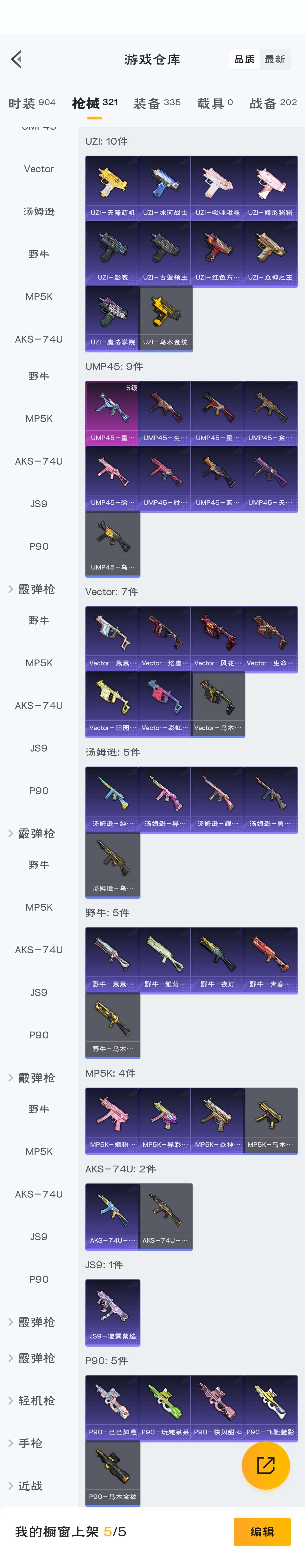This screenshot has width=305, height=1568.
Task: Tap the 编辑 button
Action: (262, 1532)
